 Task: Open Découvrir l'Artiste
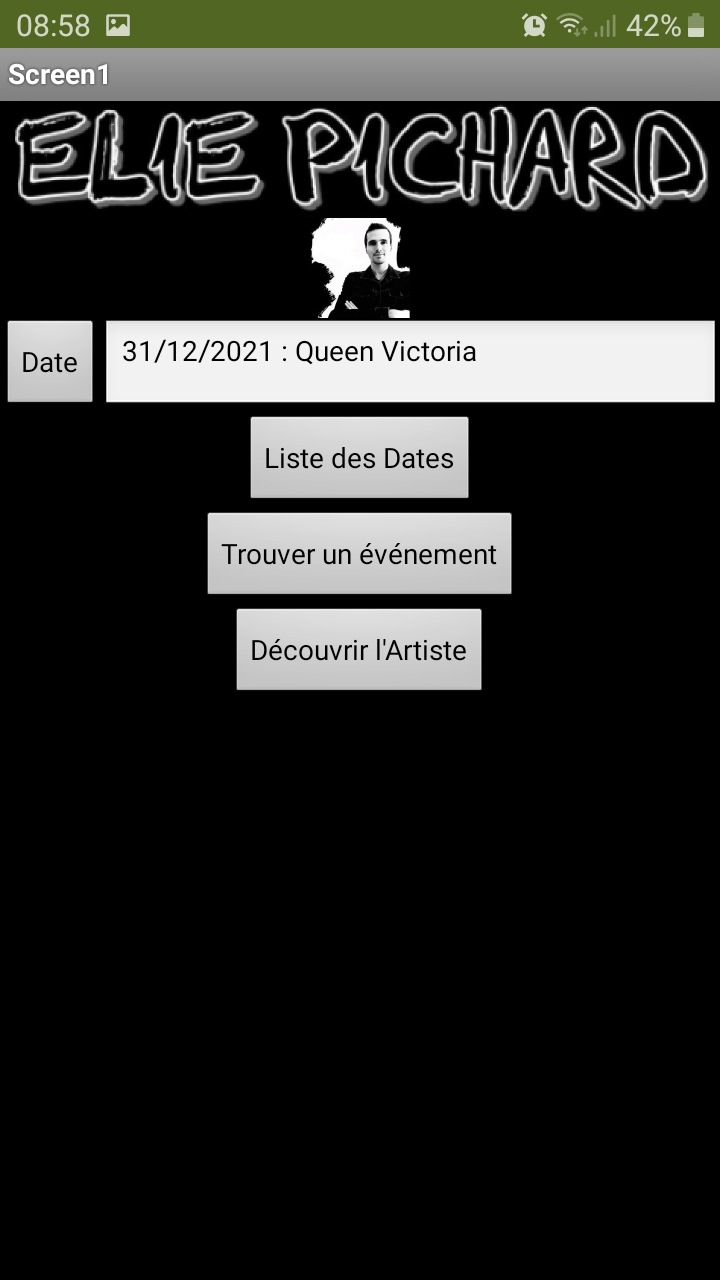tap(359, 649)
